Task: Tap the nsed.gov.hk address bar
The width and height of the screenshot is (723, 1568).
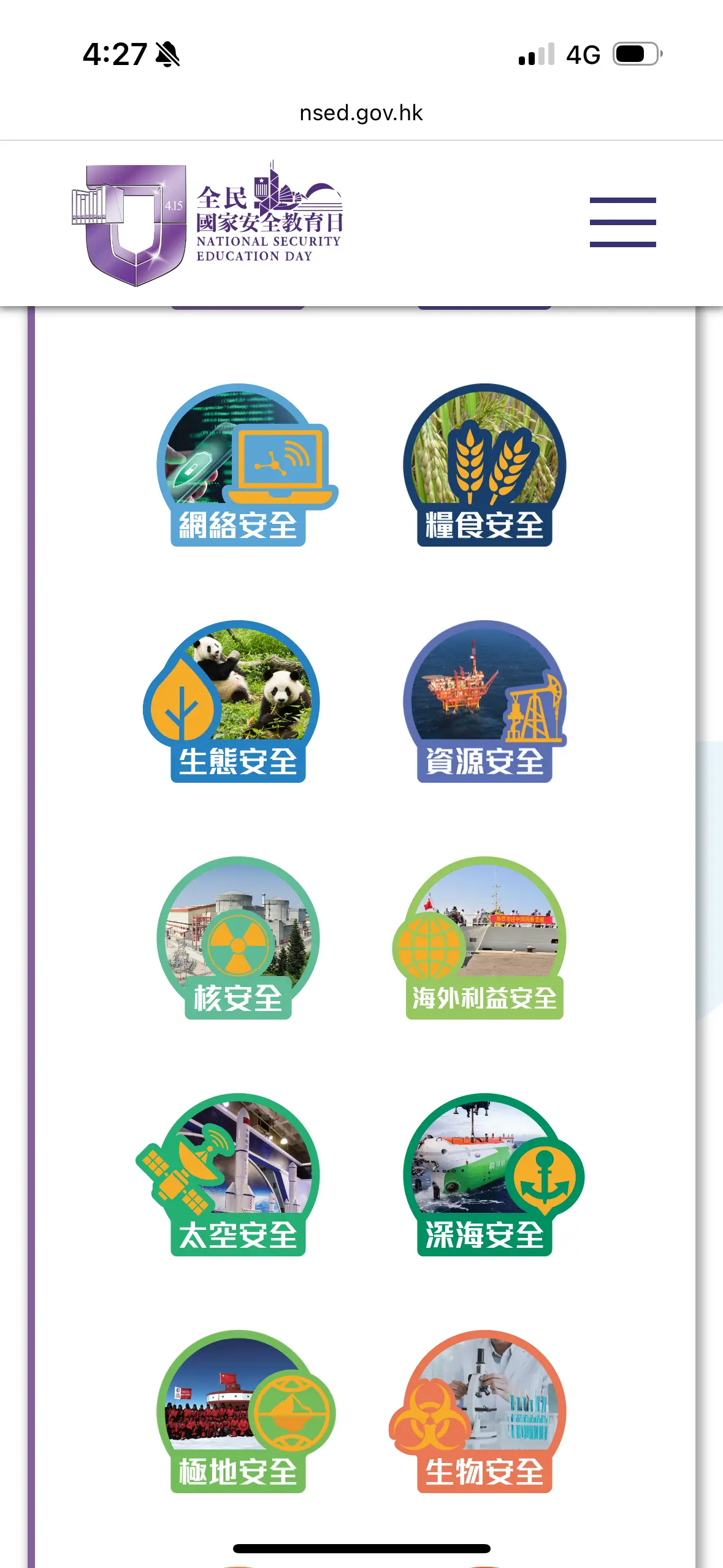Action: [361, 113]
